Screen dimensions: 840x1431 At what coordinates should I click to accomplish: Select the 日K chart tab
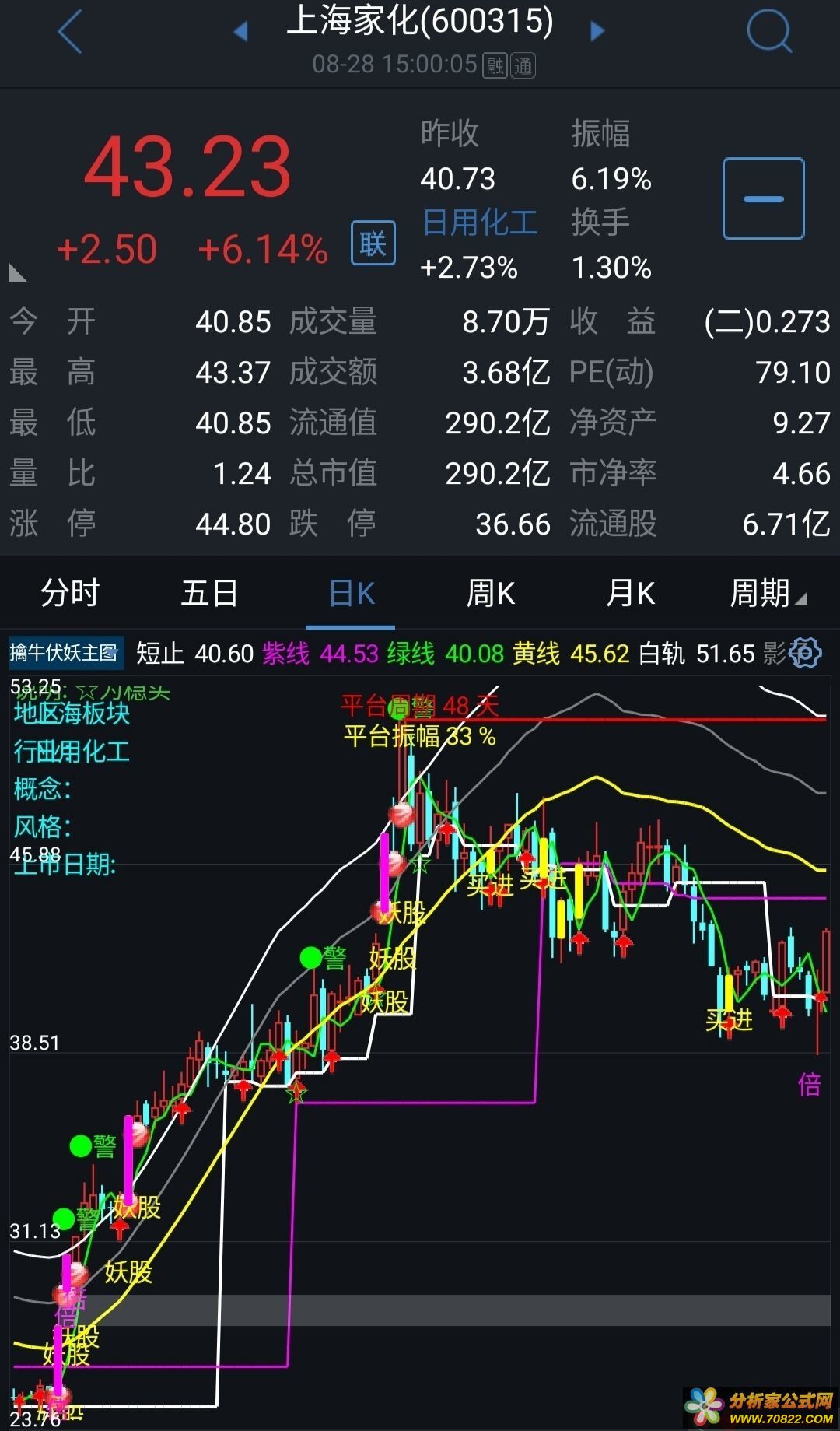[351, 594]
